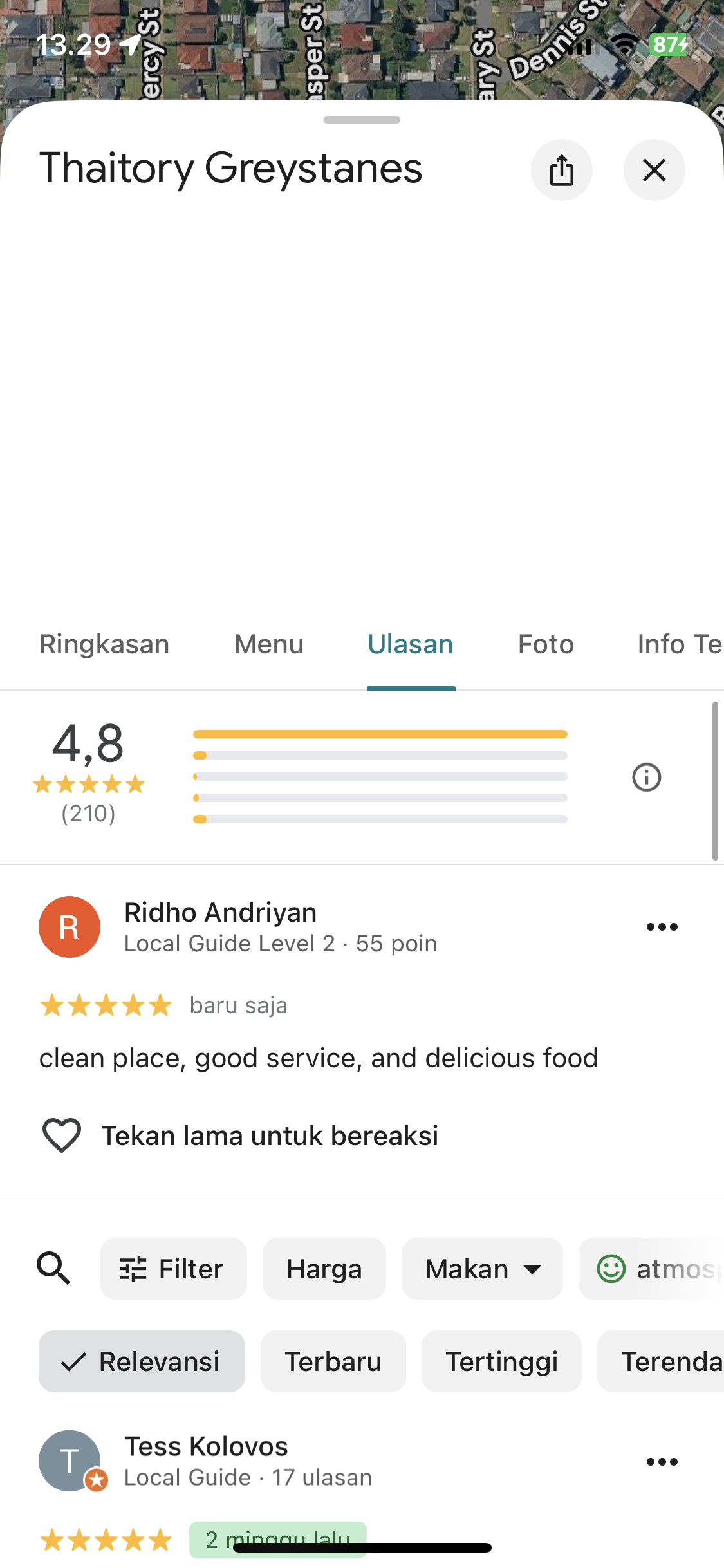Share Thaitory Greystanes place
This screenshot has height=1568, width=724.
click(561, 171)
